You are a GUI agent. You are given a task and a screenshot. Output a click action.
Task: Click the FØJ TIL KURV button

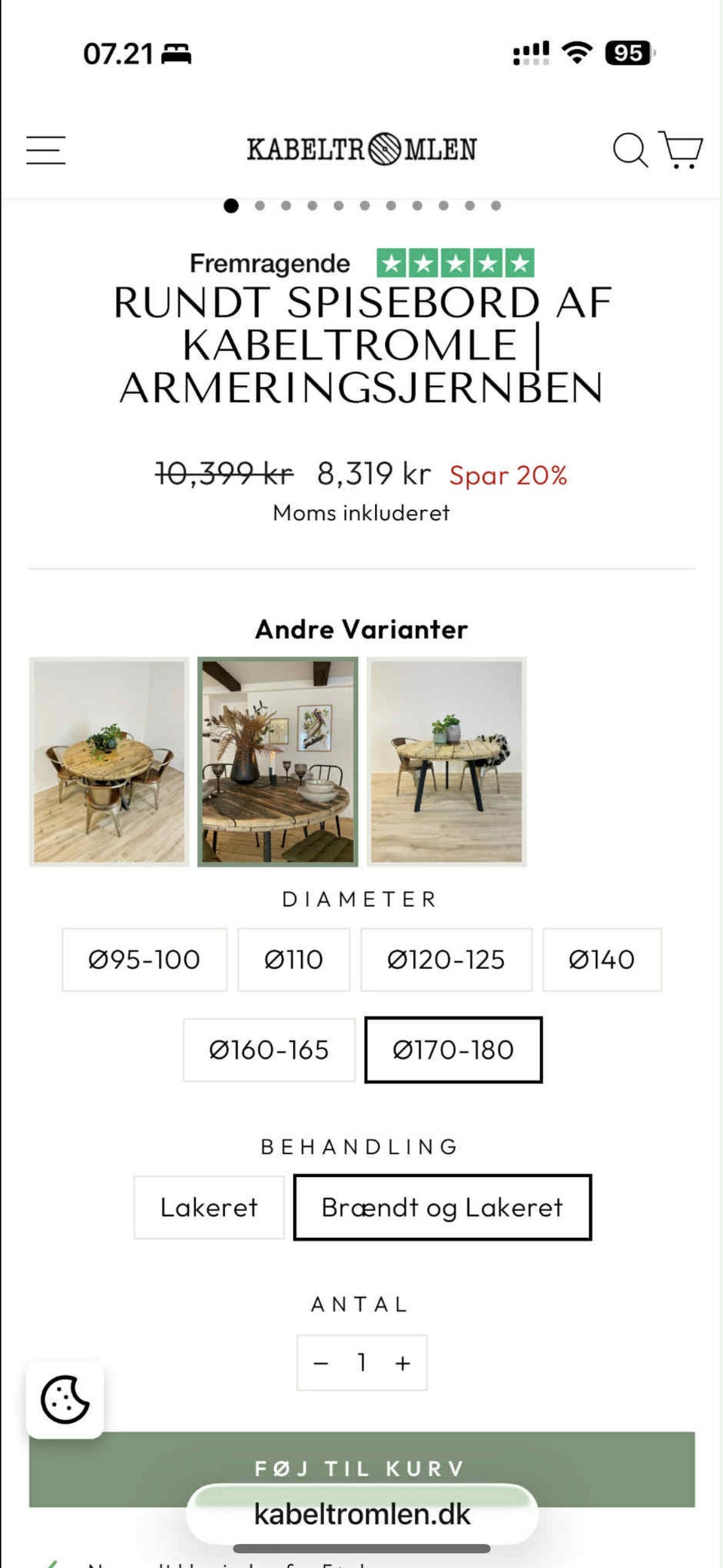click(x=361, y=1467)
